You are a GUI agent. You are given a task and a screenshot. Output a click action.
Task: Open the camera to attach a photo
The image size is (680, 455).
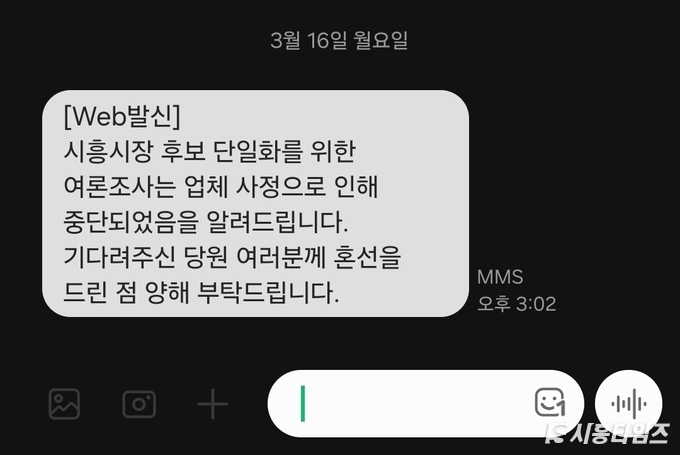[x=139, y=404]
